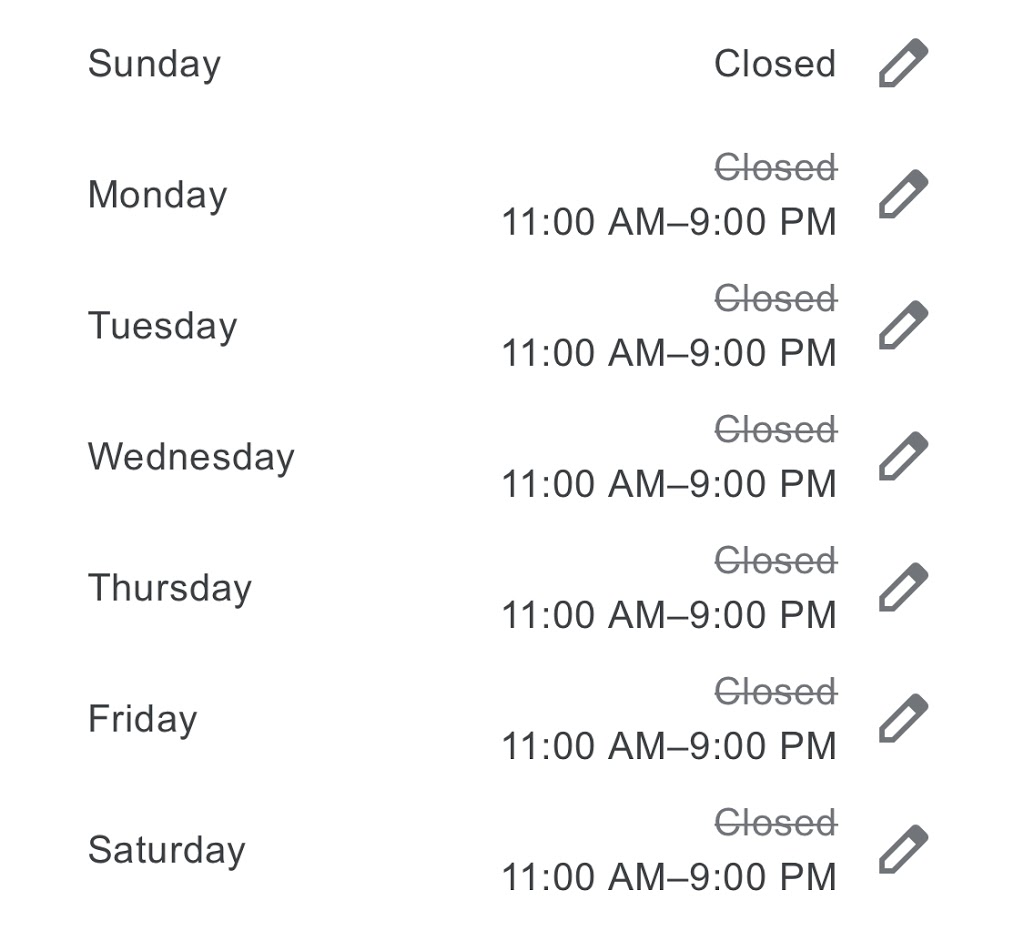This screenshot has width=1024, height=931.
Task: Edit Tuesday's opening hours
Action: 903,325
